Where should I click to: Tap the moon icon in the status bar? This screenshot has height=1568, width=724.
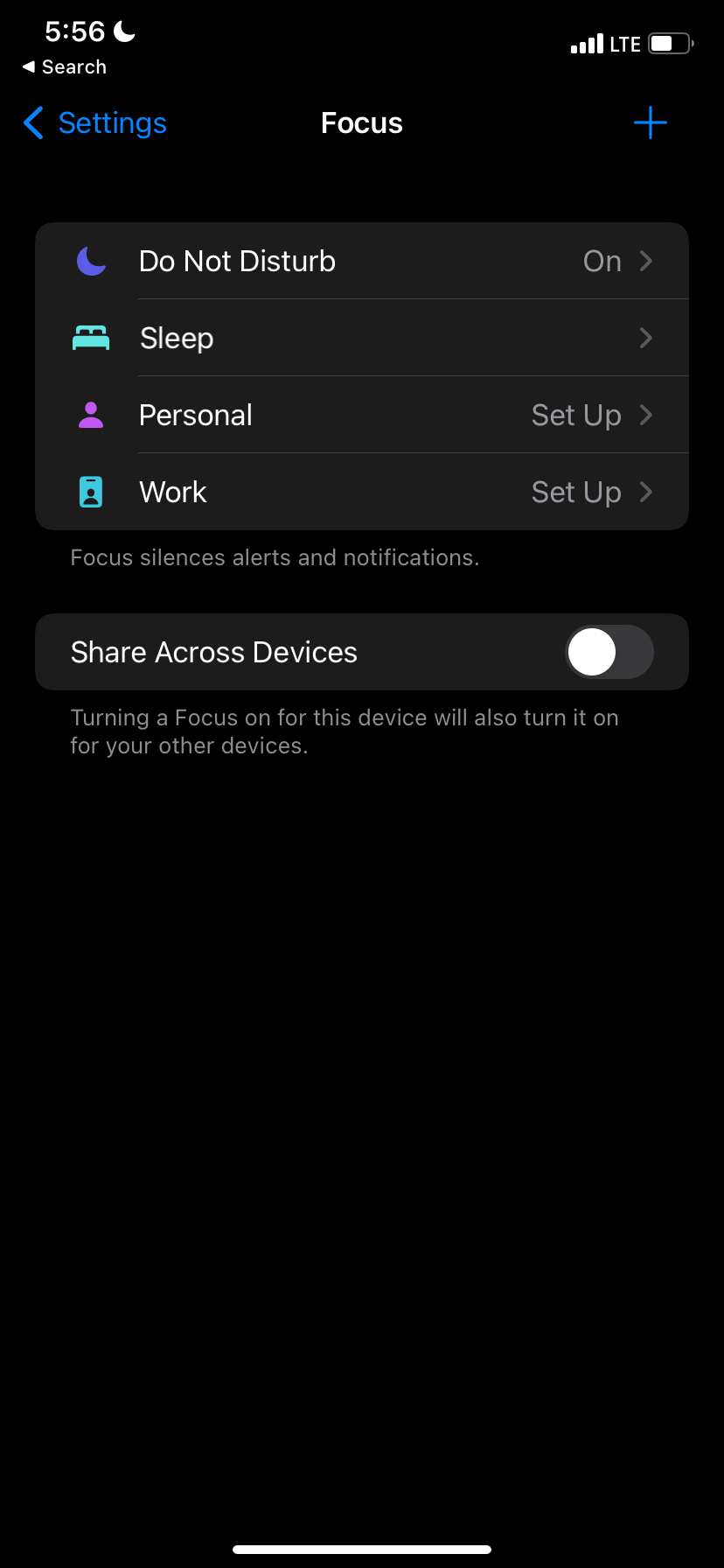122,30
